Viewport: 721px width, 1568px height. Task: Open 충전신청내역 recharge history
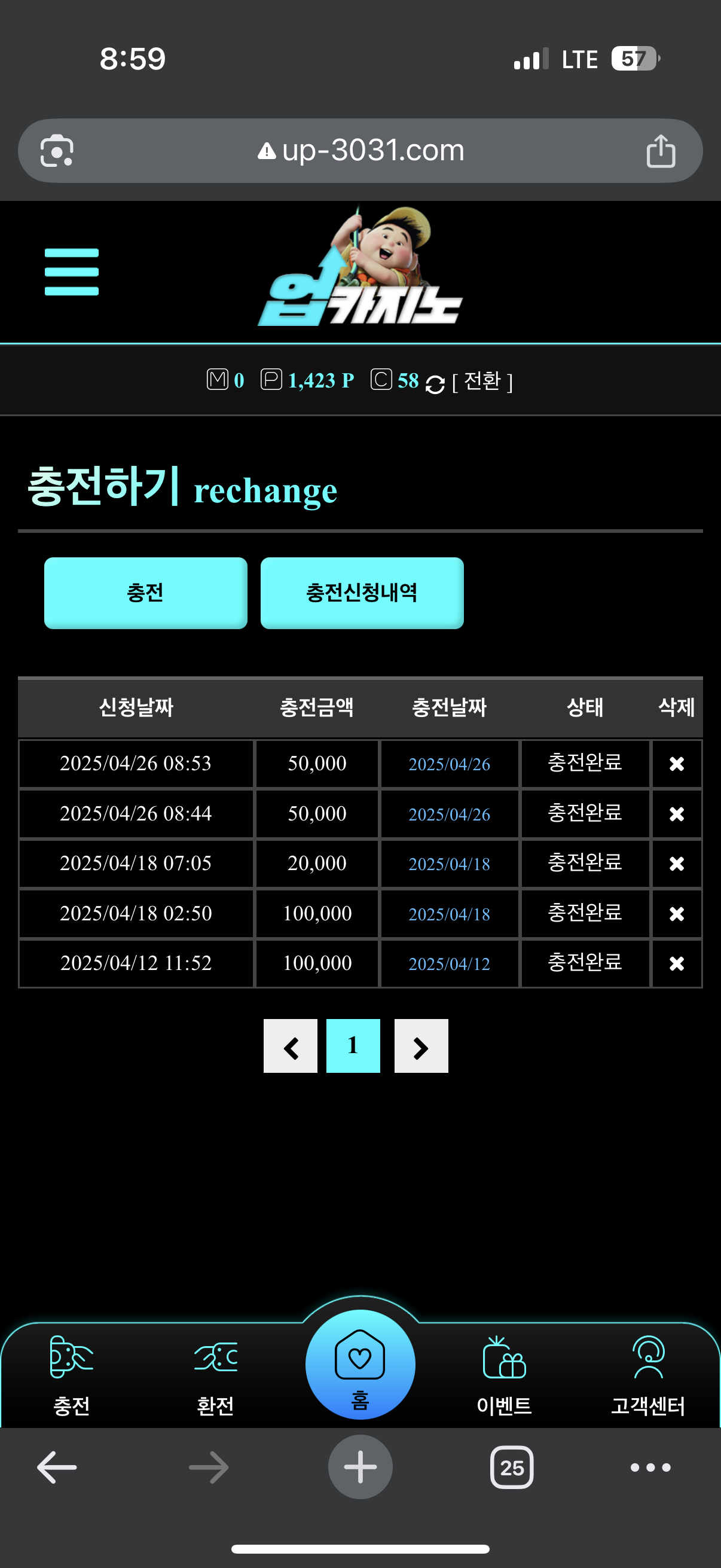[x=362, y=593]
